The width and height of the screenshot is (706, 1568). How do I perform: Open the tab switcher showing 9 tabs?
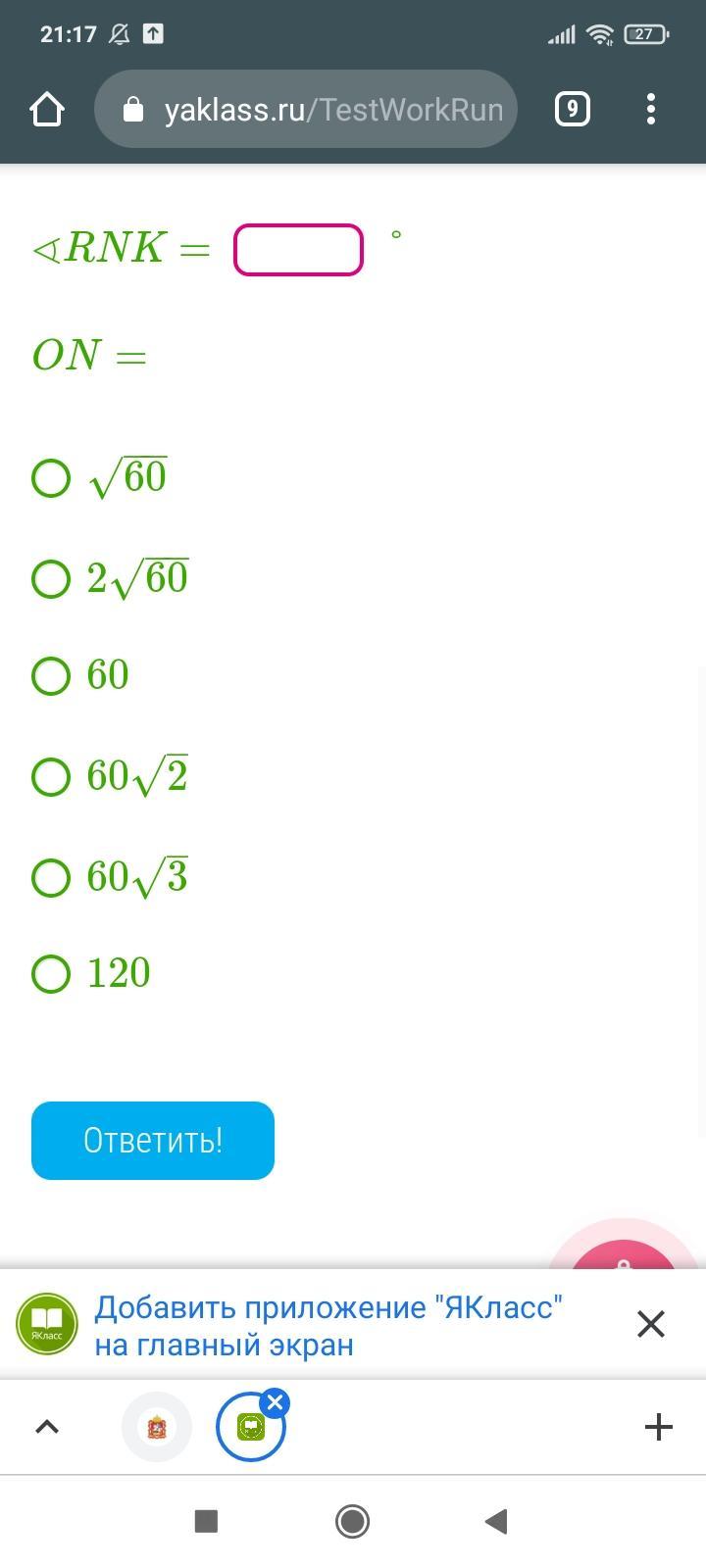point(573,109)
